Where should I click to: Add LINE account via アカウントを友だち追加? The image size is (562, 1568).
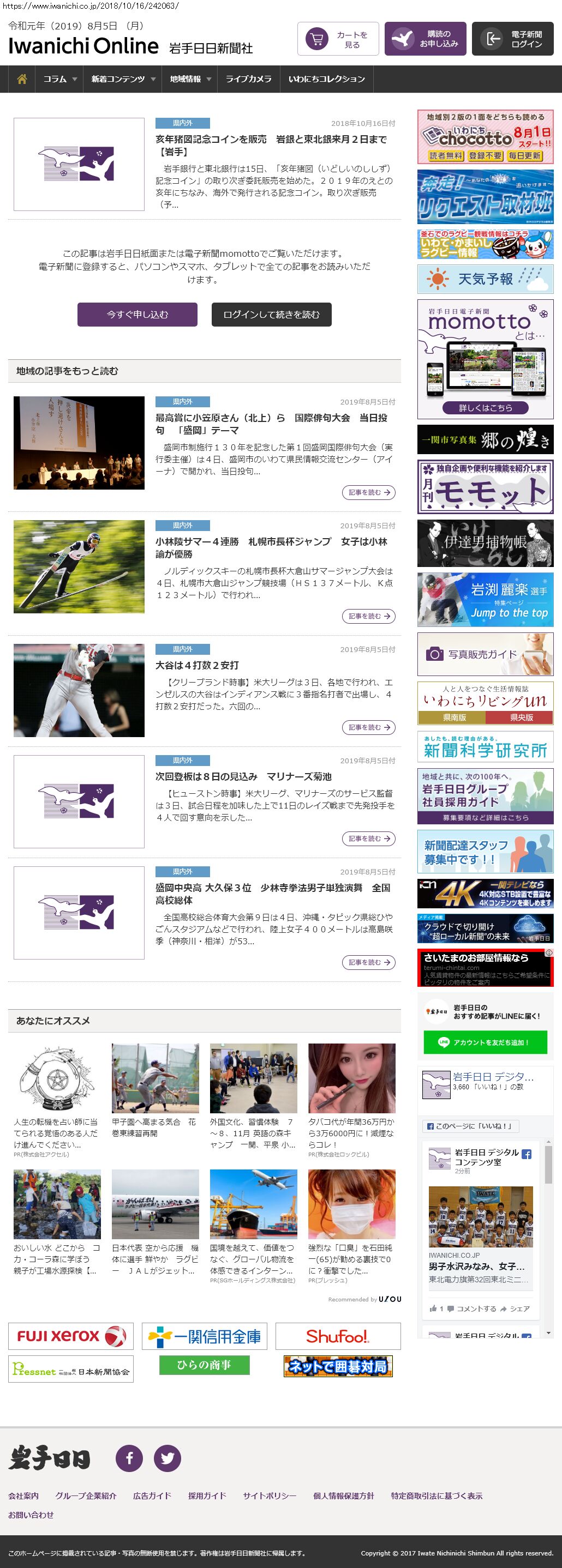coord(485,1042)
